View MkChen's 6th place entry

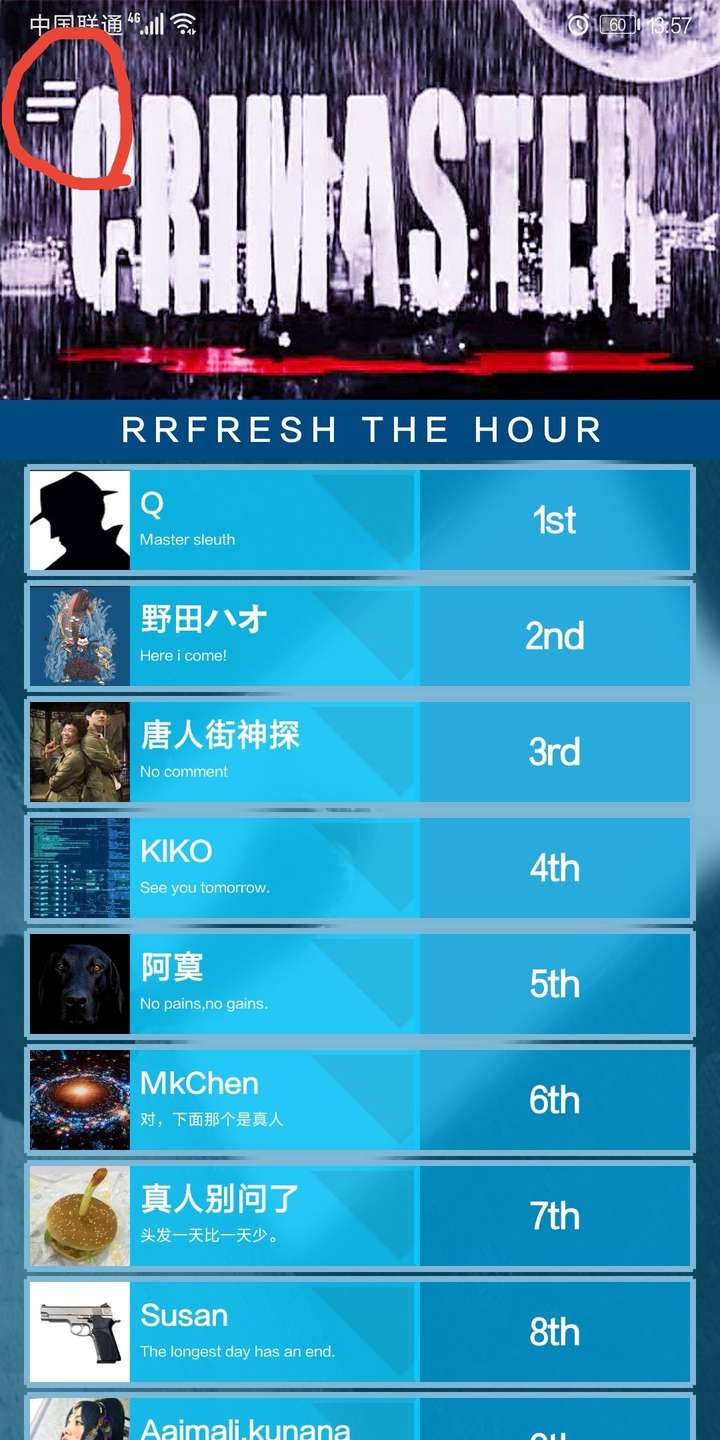[x=360, y=1100]
